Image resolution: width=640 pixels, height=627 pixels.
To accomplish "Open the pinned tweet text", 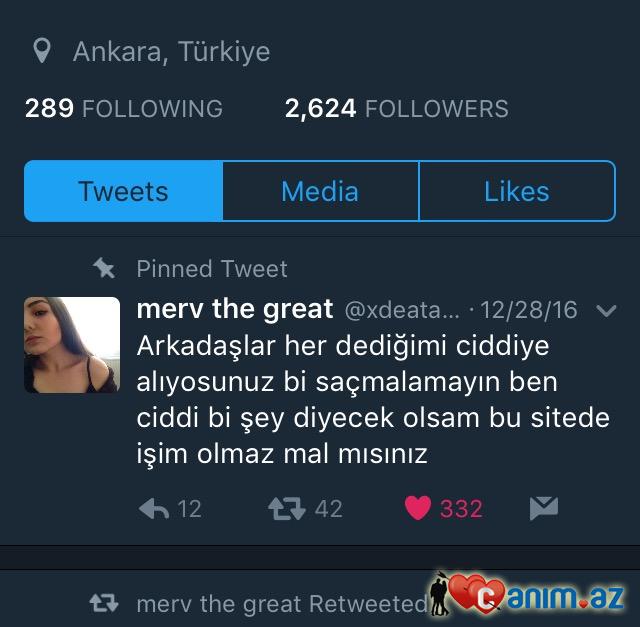I will (372, 400).
